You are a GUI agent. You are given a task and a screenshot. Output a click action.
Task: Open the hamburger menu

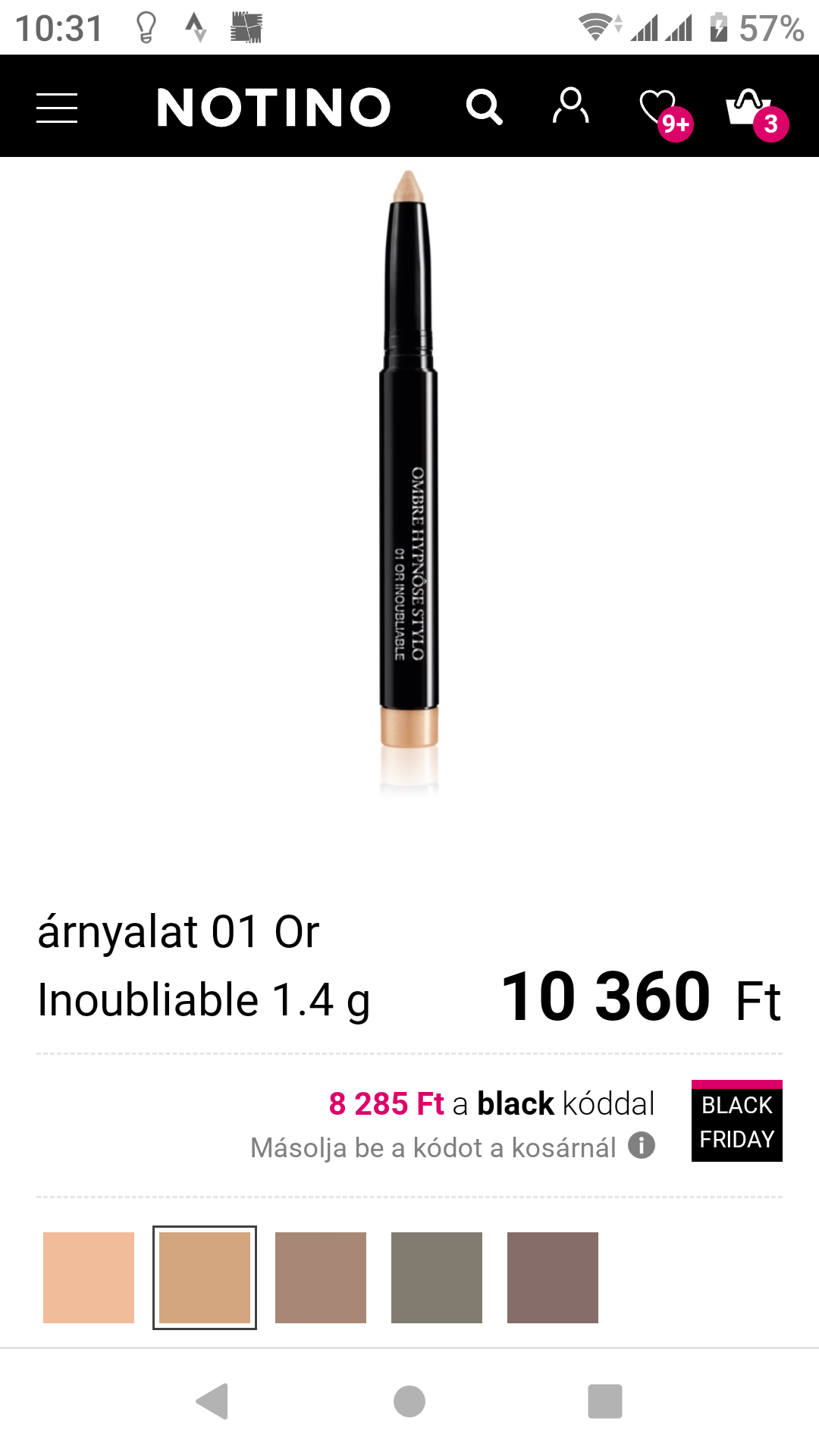point(57,108)
